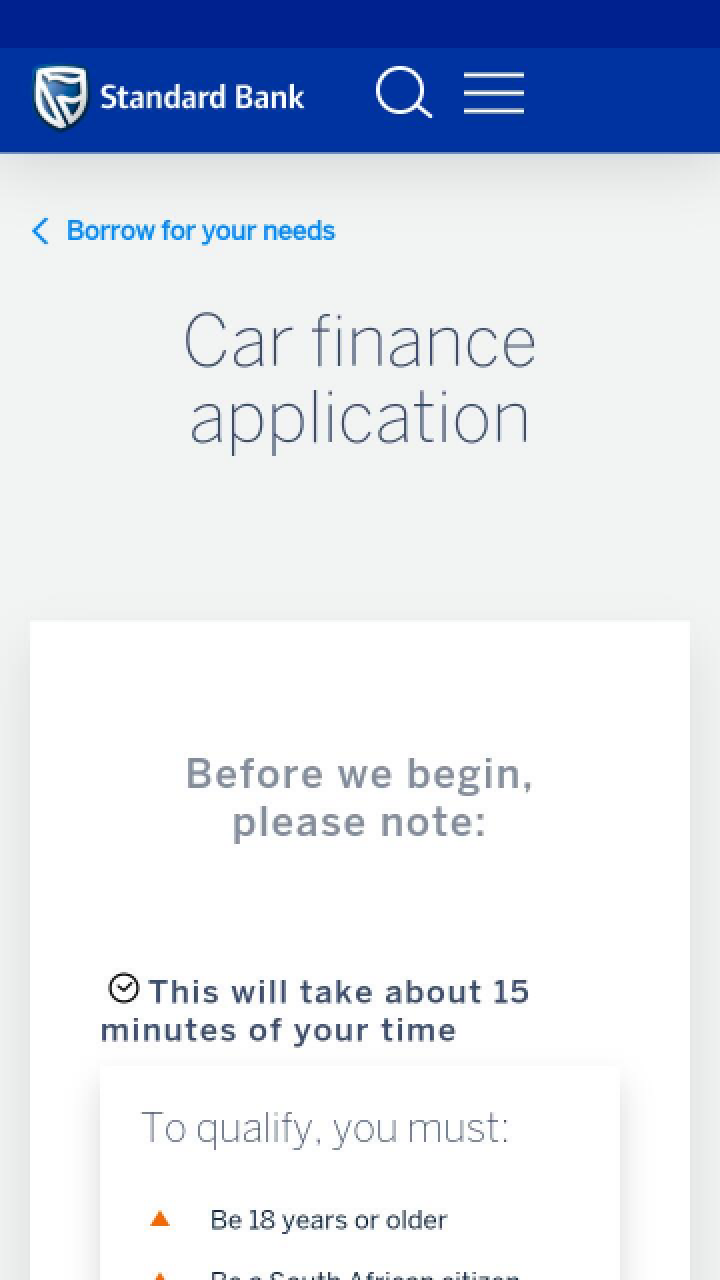Viewport: 720px width, 1280px height.
Task: Go back to Borrow for your needs
Action: [x=185, y=231]
